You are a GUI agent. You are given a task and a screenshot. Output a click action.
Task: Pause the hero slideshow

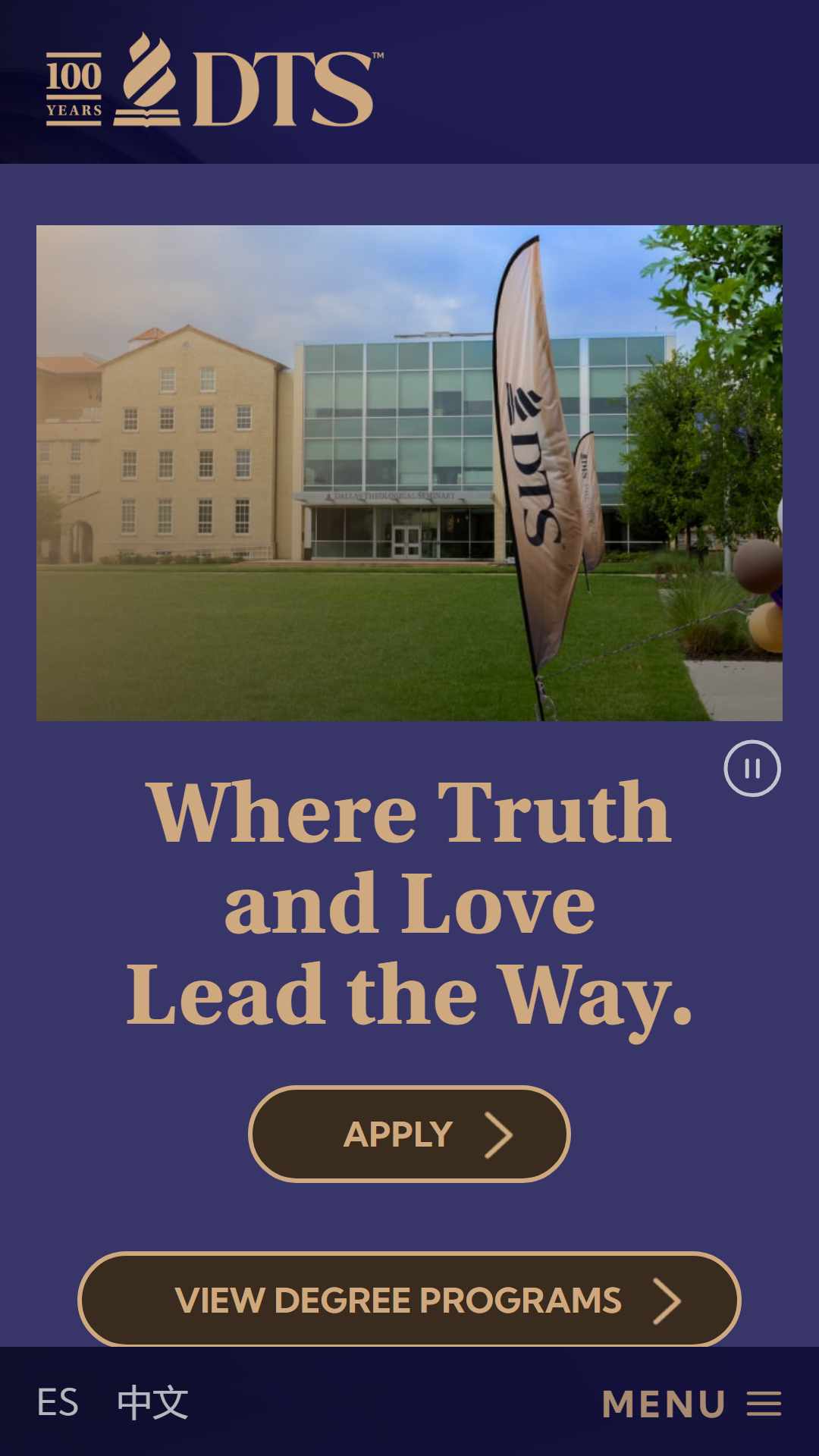click(x=752, y=768)
